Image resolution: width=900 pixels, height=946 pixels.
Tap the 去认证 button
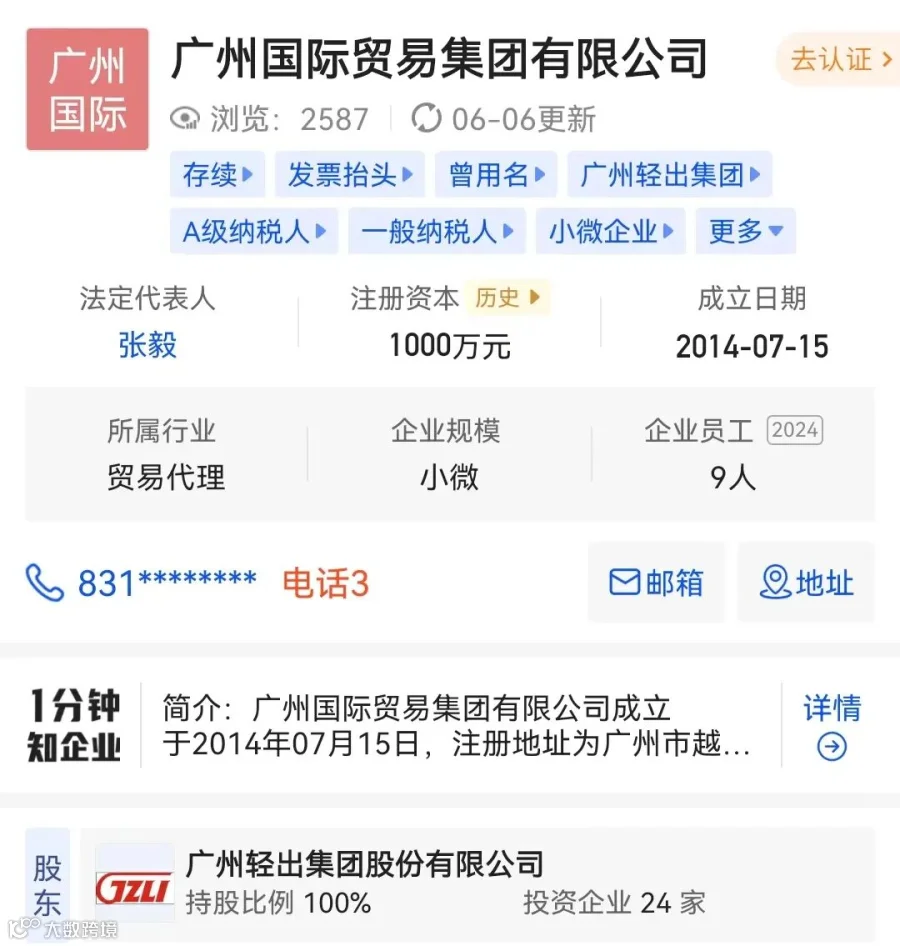coord(838,60)
